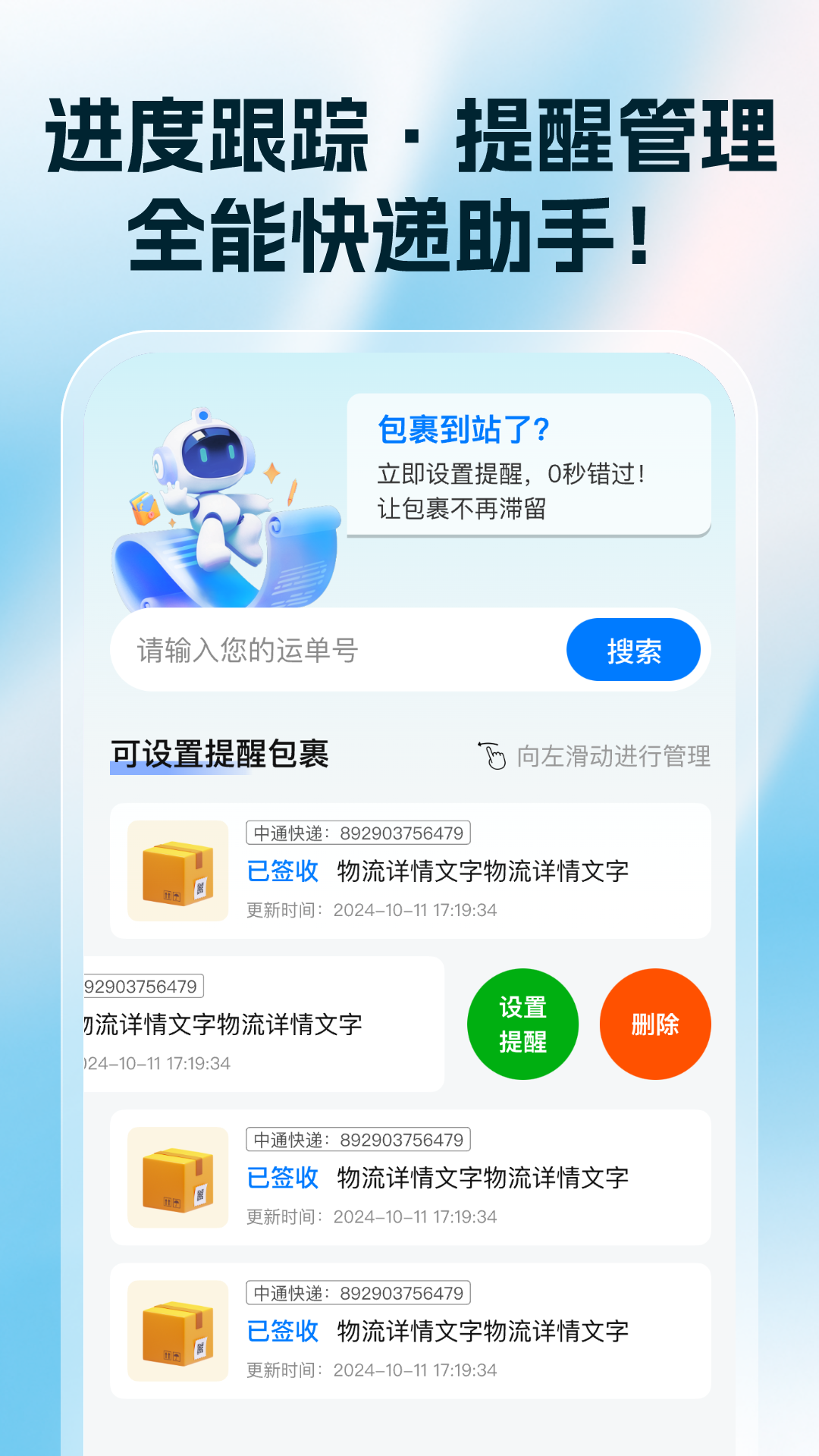
Task: Expand the first 中通快递 tracking number tag
Action: (x=359, y=832)
